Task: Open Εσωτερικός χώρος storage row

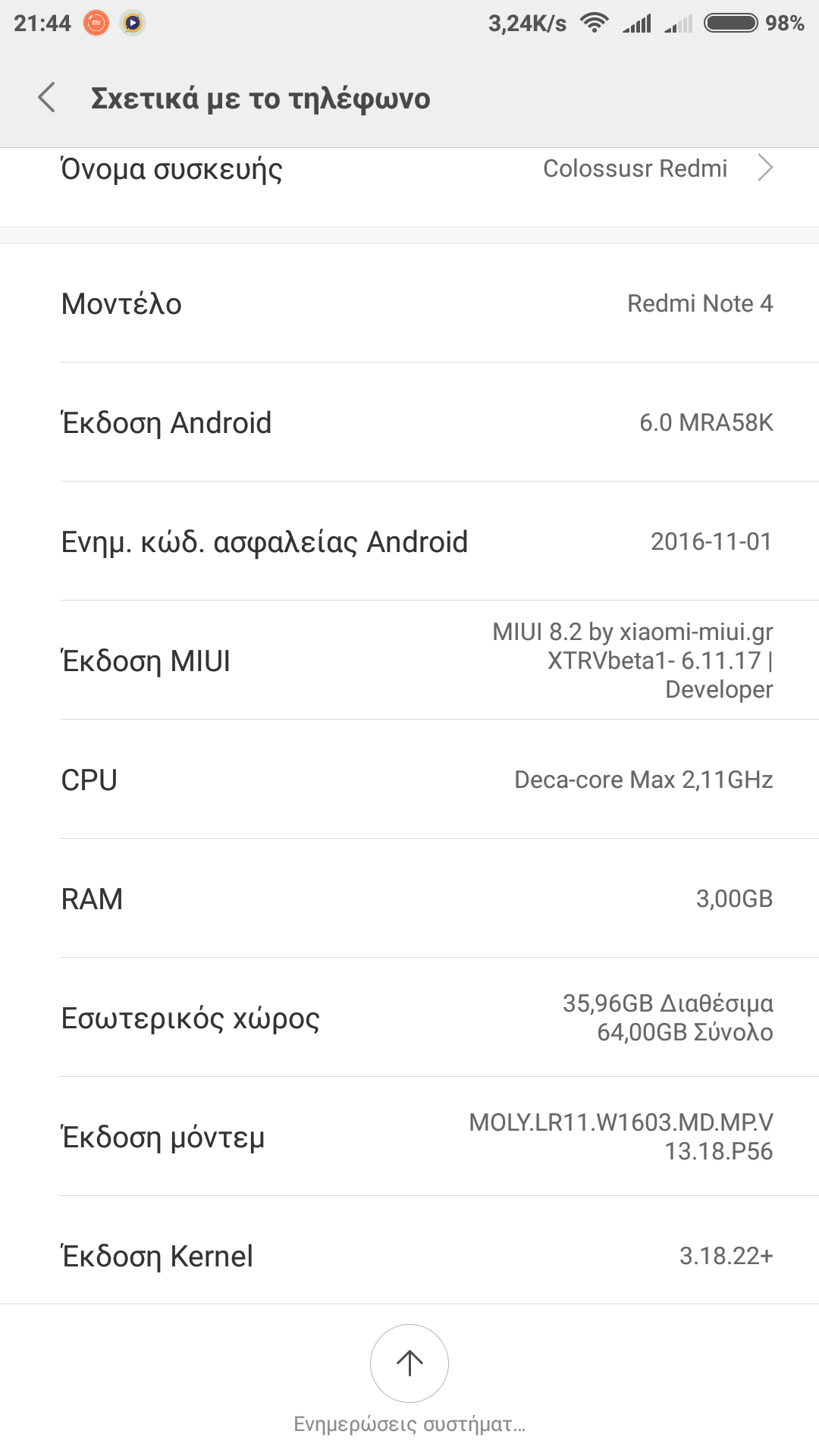Action: coord(409,1018)
